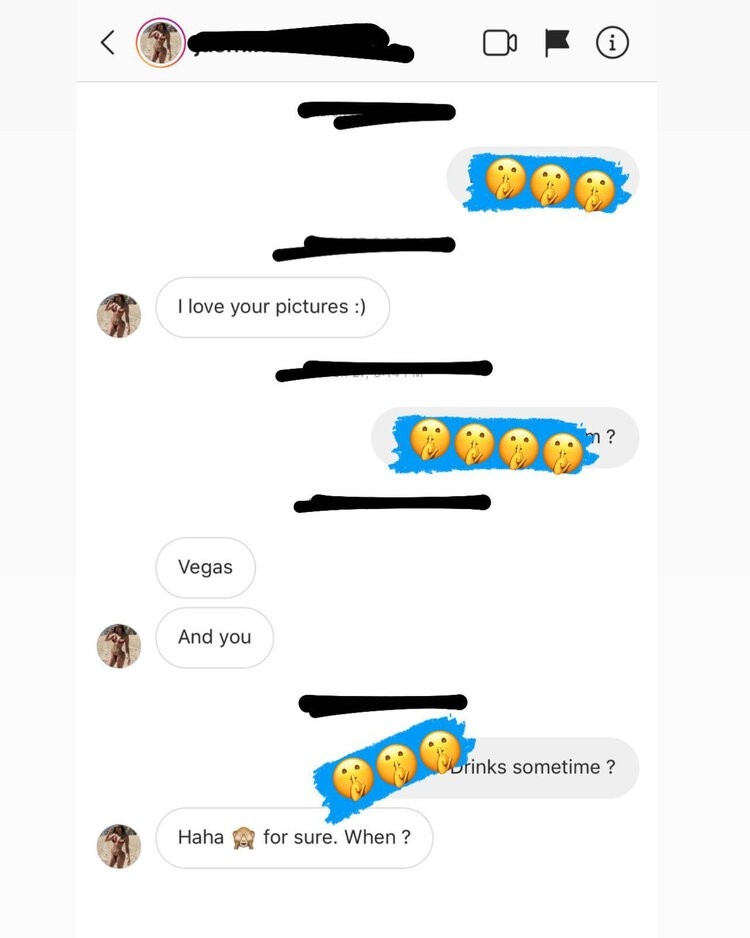Screen dimensions: 750x938
Task: Start a video call in this chat
Action: tap(499, 43)
